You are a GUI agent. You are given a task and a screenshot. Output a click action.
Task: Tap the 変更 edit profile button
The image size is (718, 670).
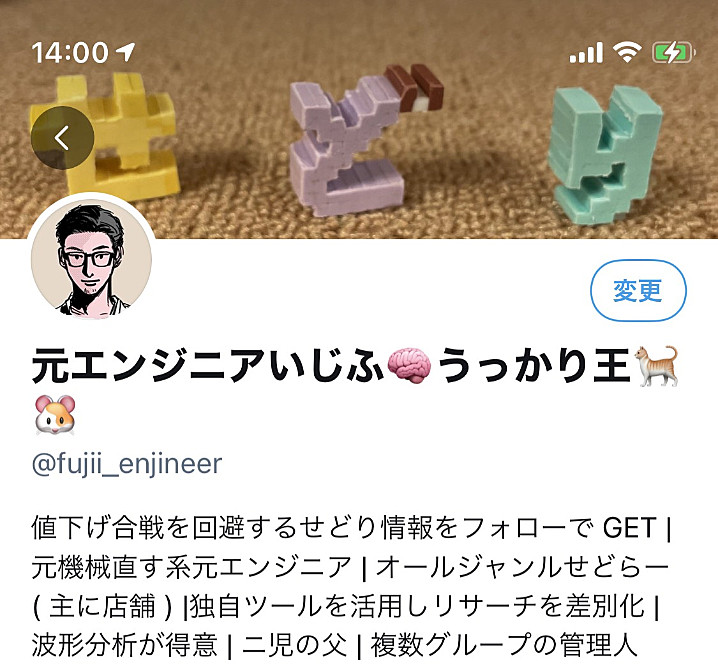638,291
